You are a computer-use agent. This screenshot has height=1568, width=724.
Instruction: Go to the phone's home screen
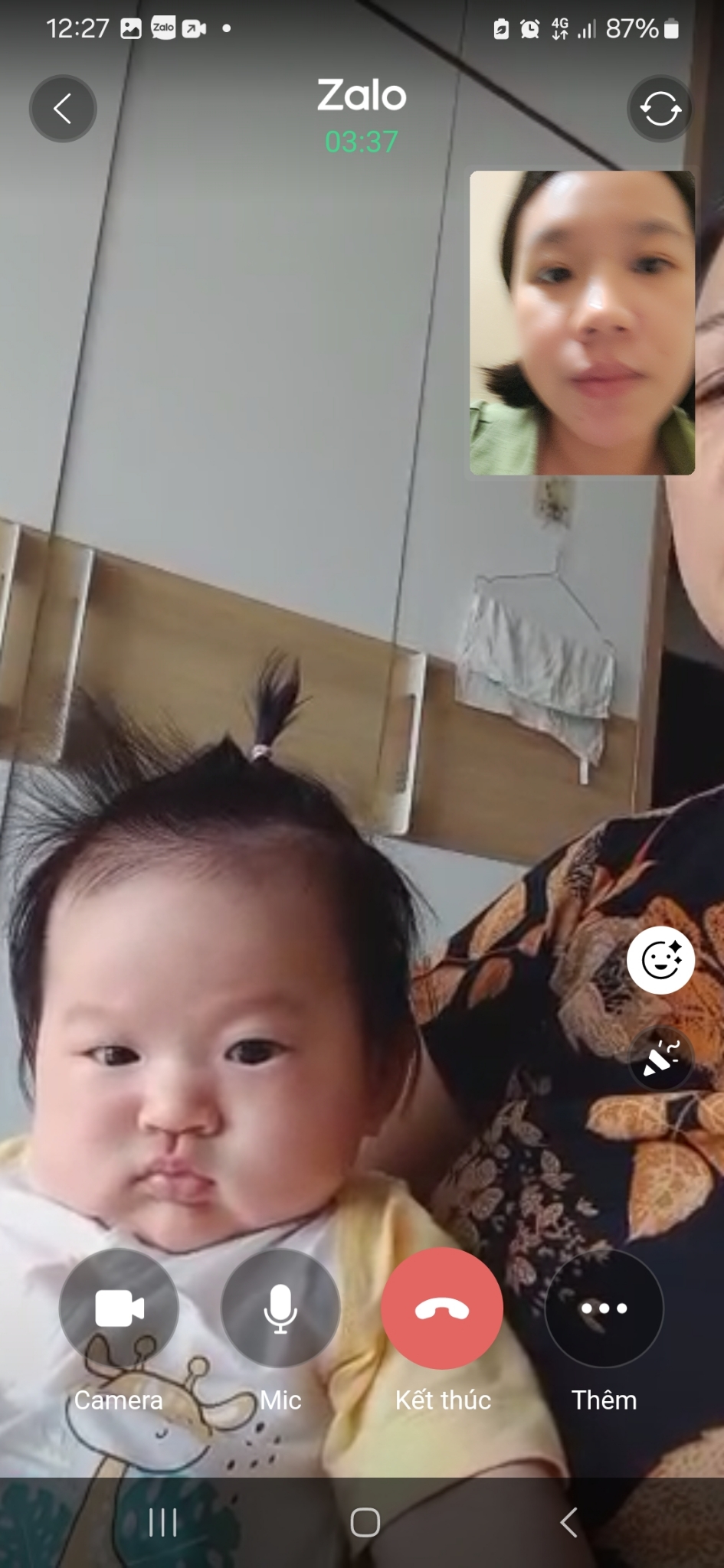(x=365, y=1522)
